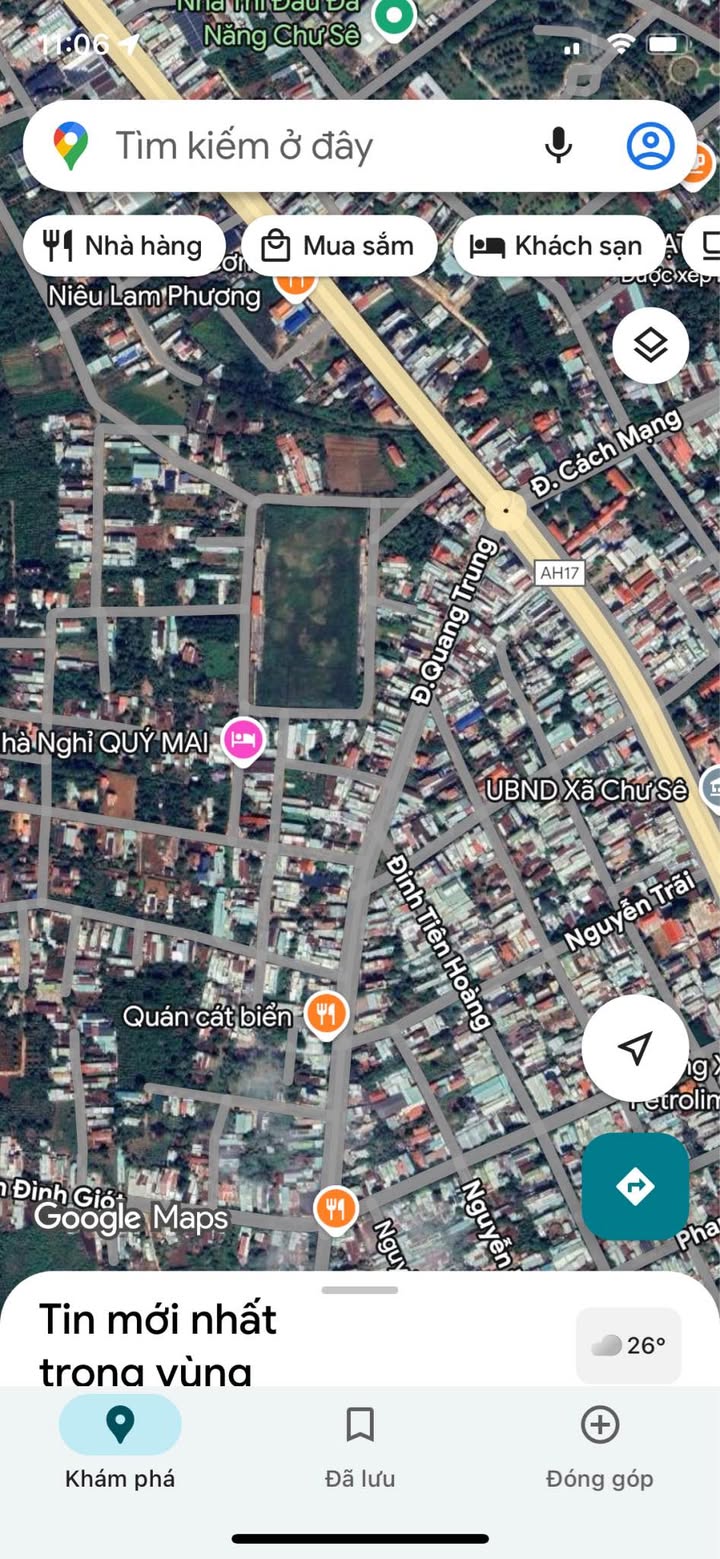This screenshot has width=720, height=1559.
Task: Open the Niêu Lam Phương restaurant pin
Action: pyautogui.click(x=295, y=280)
